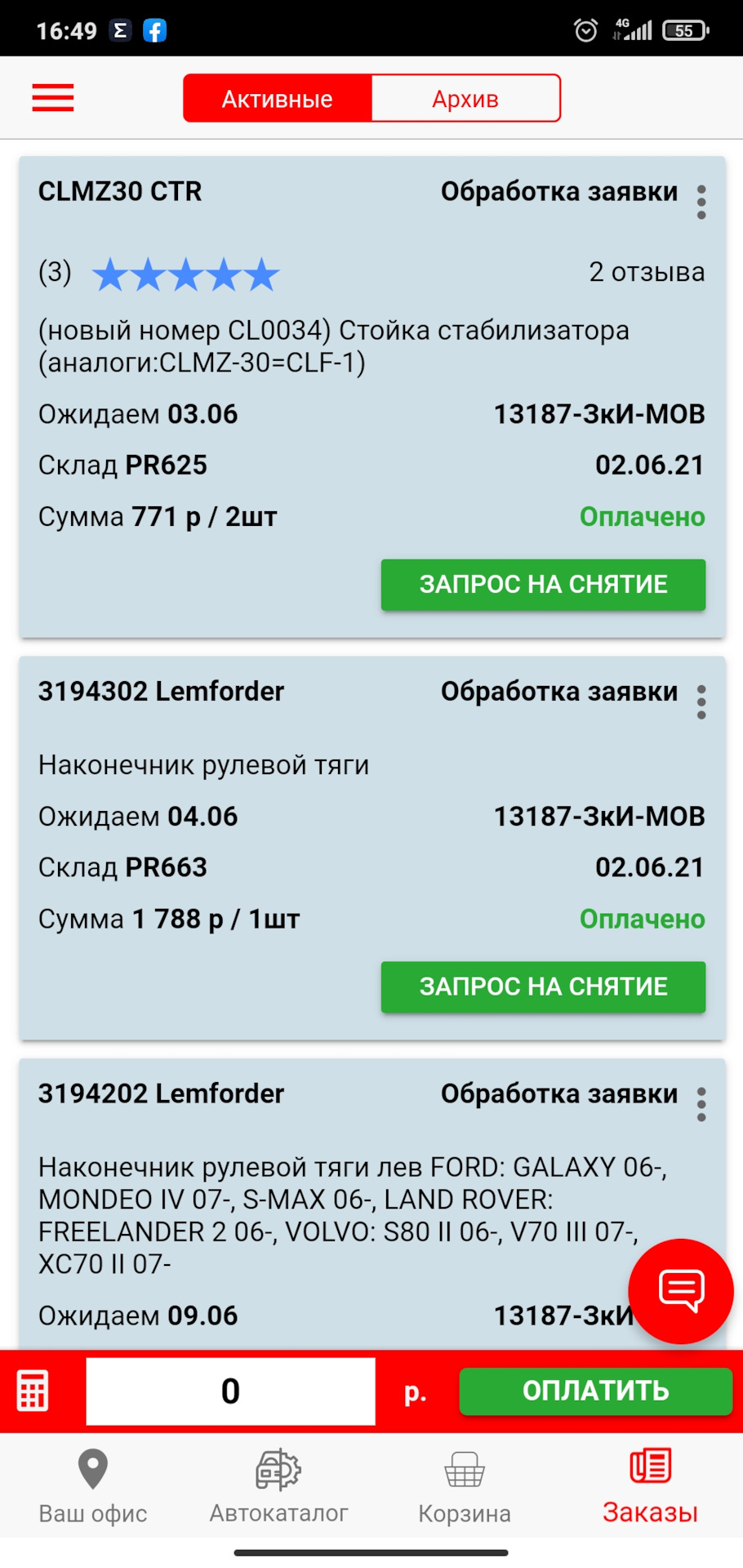Open overflow menu for 3194302 Lemforder order

pos(701,702)
